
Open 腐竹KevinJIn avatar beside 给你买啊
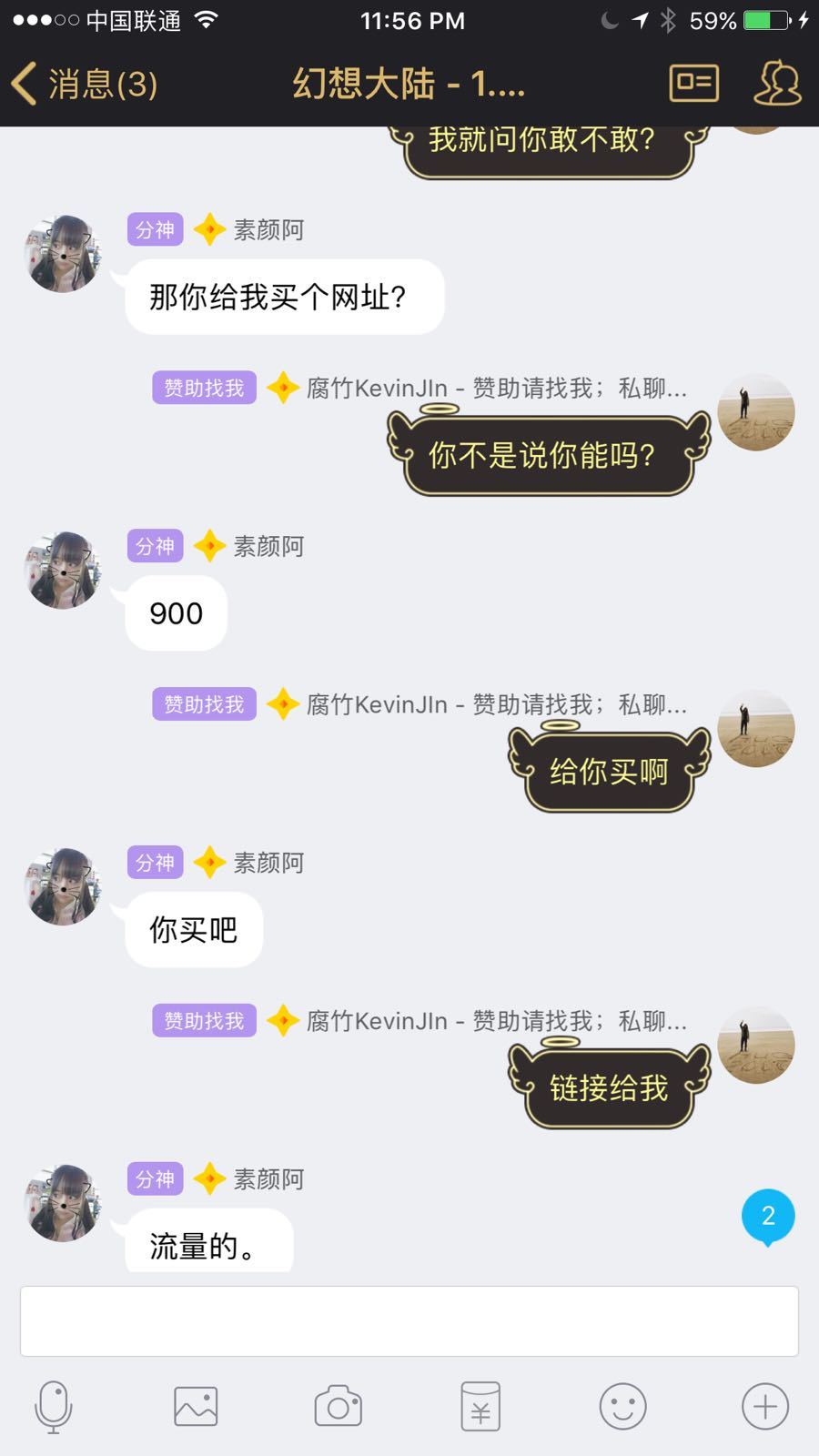pos(756,728)
